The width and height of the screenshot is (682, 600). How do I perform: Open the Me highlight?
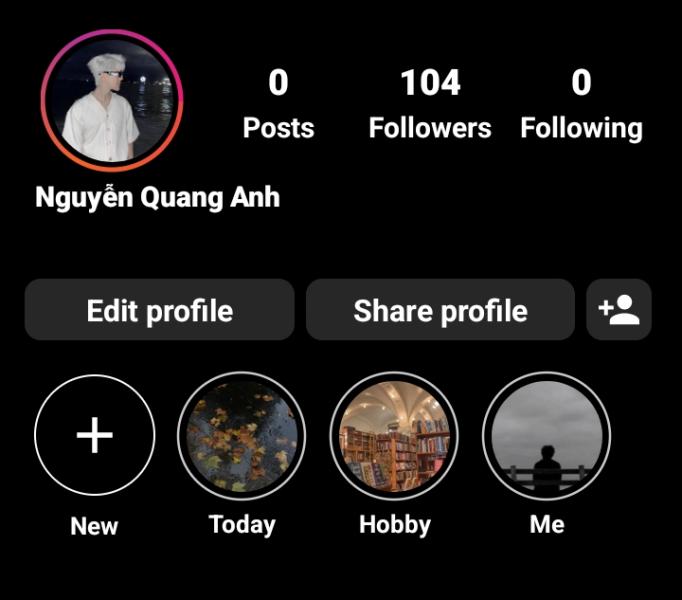pos(546,436)
